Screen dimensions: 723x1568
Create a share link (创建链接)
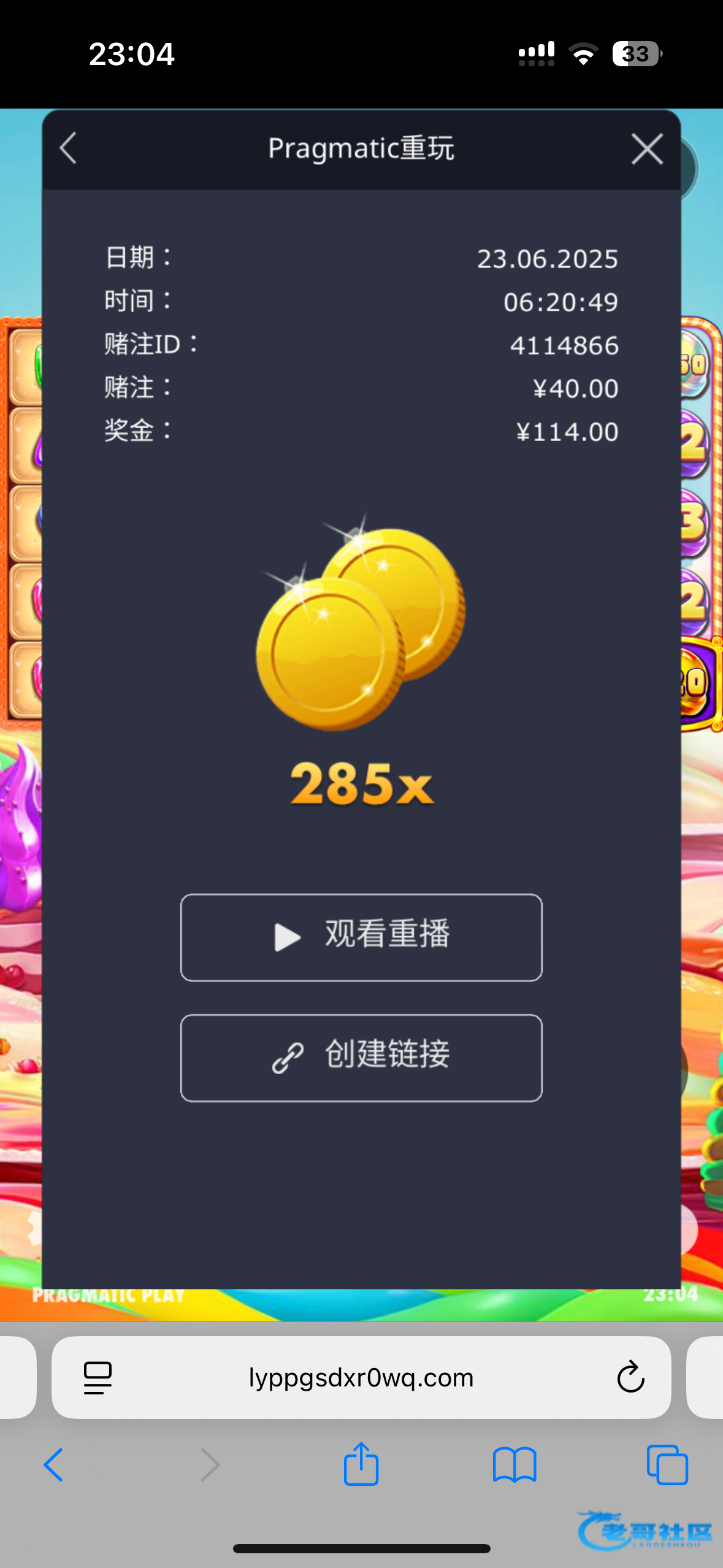click(361, 1057)
